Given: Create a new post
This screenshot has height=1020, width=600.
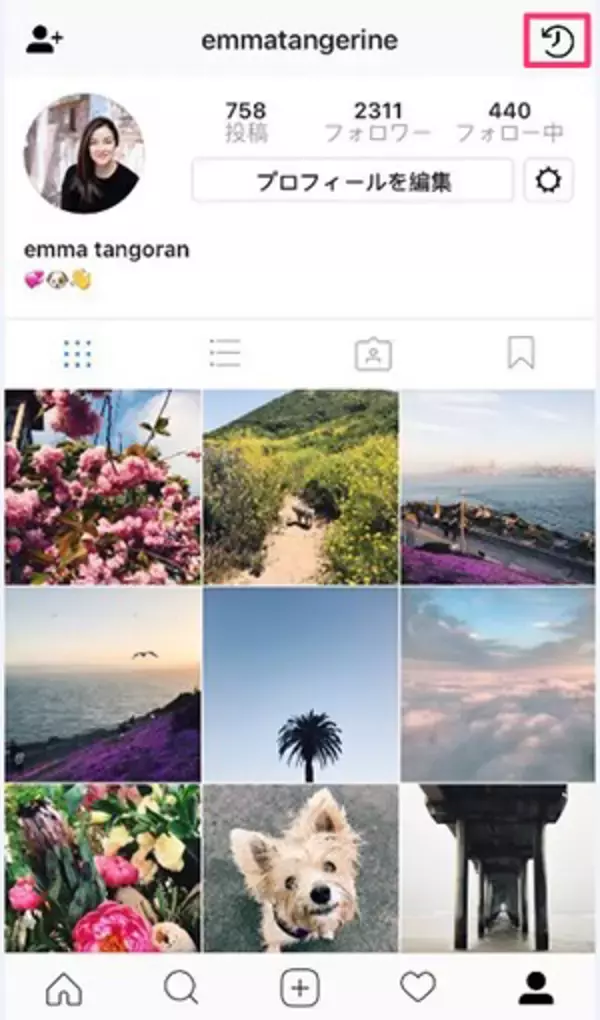Looking at the screenshot, I should click(299, 988).
